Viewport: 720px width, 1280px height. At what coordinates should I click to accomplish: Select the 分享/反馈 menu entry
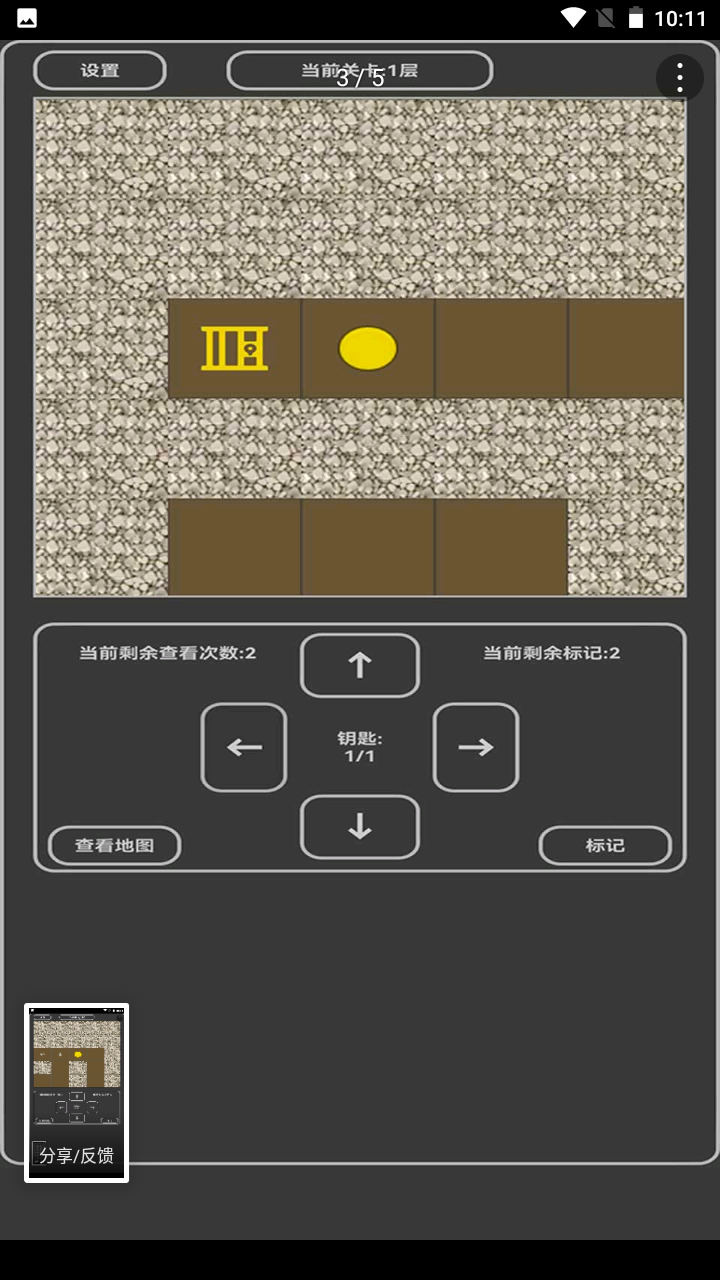tap(77, 1155)
